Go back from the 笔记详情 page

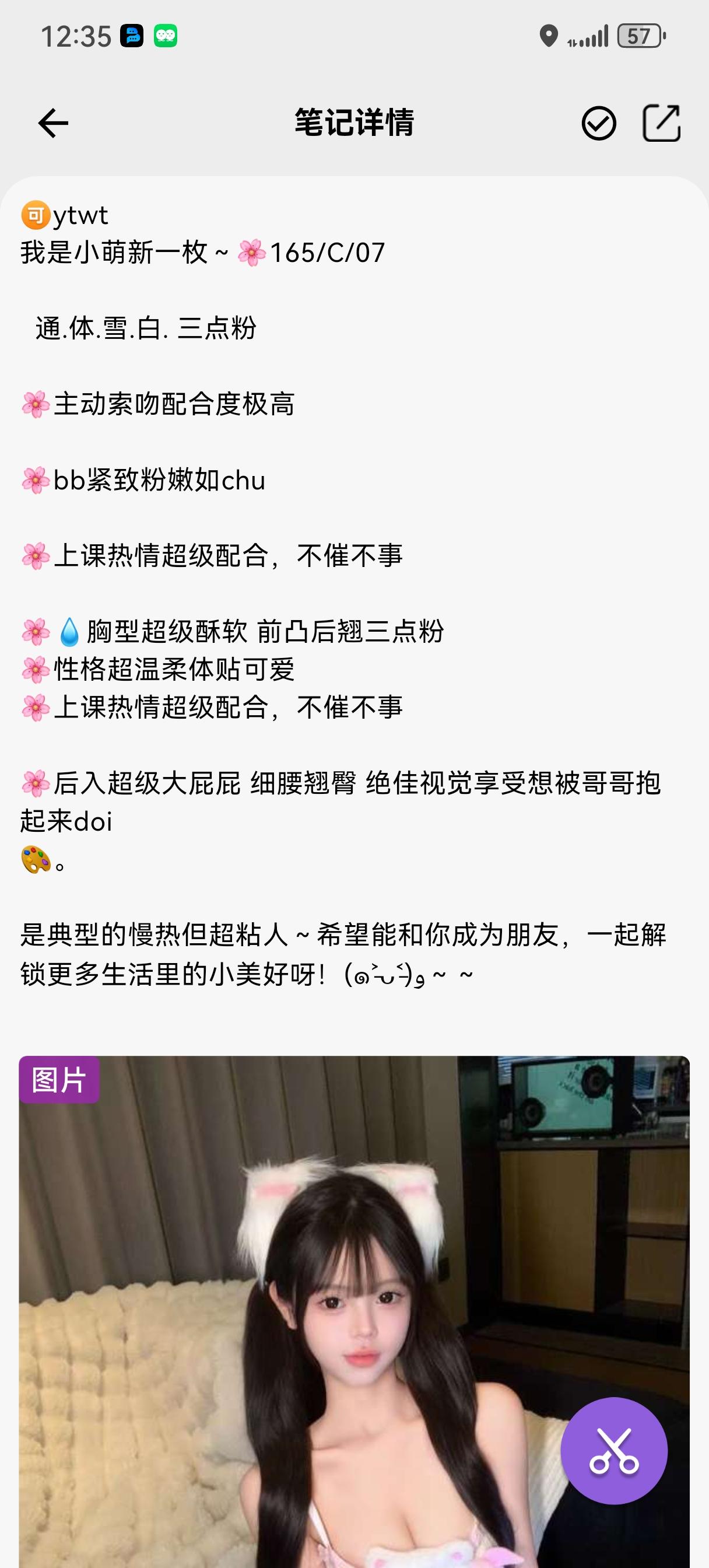(x=53, y=123)
